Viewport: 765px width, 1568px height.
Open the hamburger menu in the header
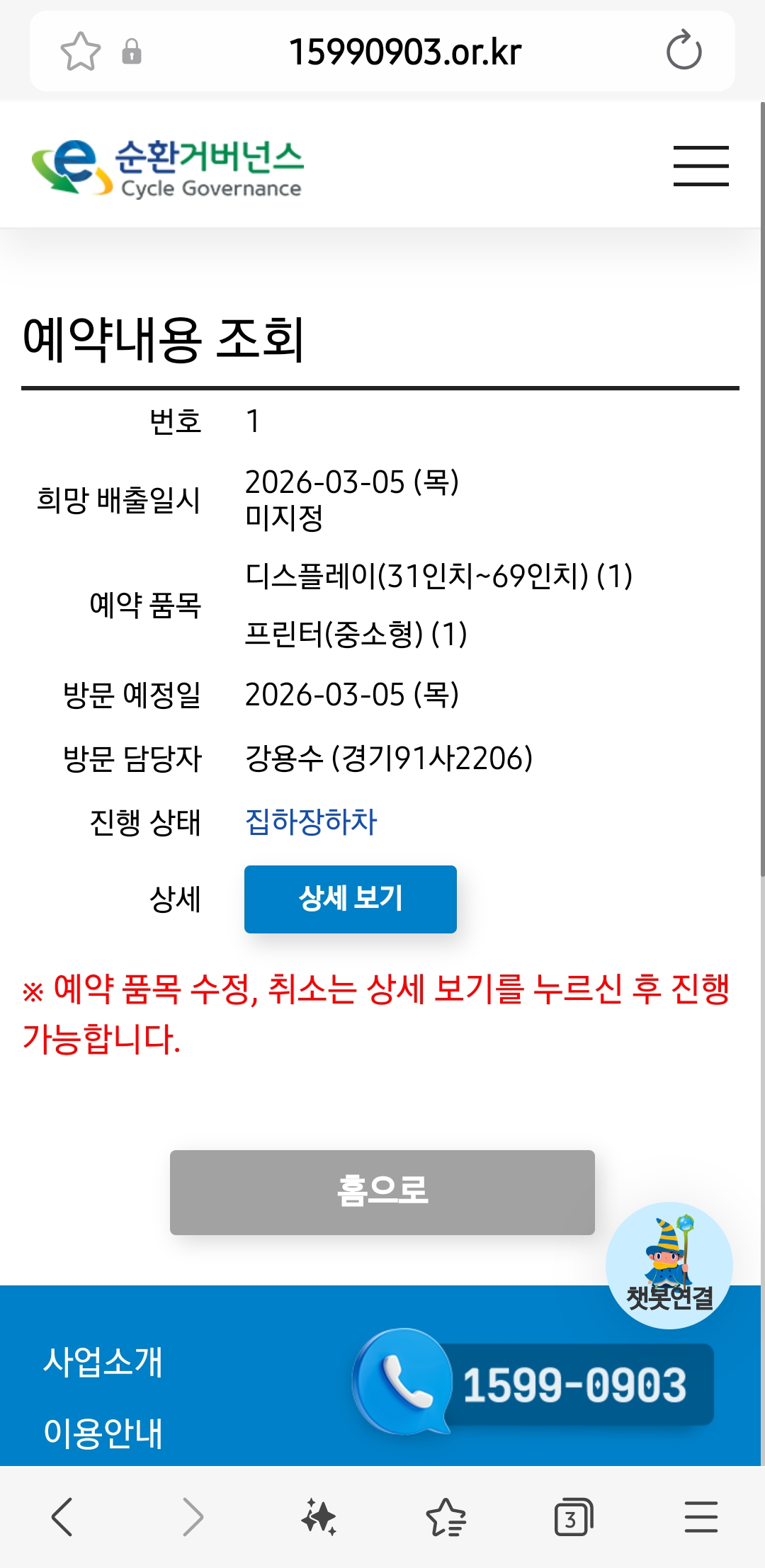(x=701, y=166)
